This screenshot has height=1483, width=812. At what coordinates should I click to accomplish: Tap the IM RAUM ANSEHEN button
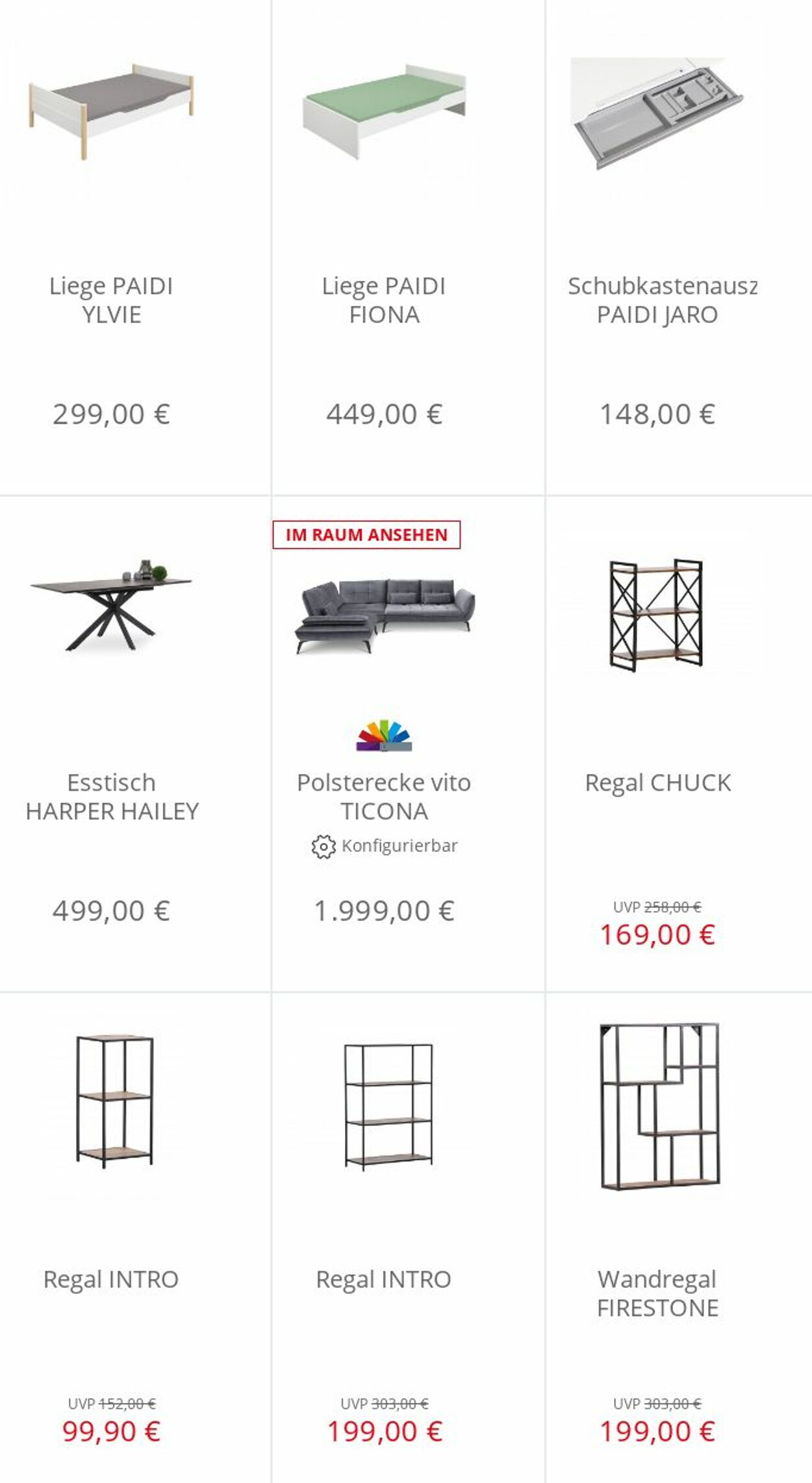pyautogui.click(x=366, y=535)
